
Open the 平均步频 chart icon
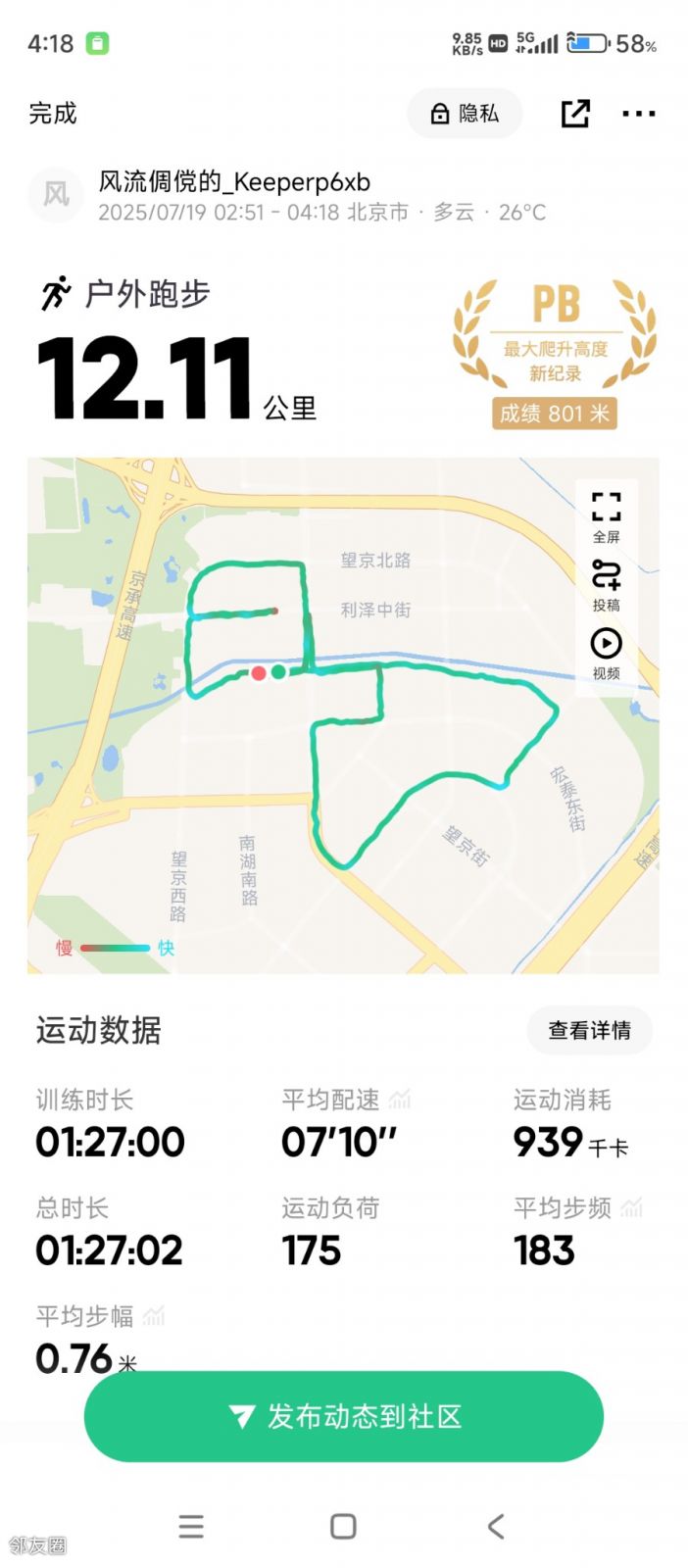coord(632,1207)
